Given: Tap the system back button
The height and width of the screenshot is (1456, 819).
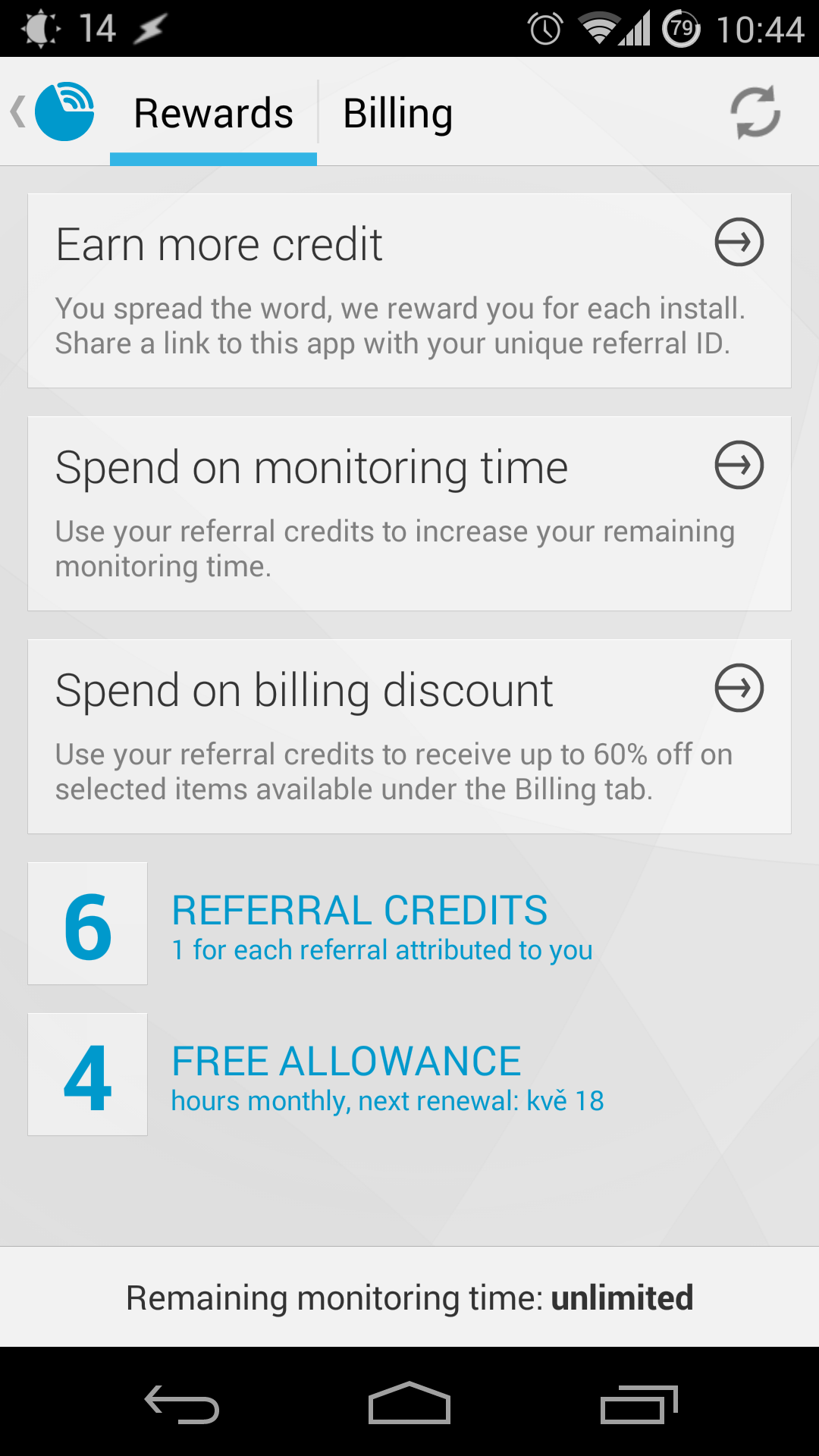Looking at the screenshot, I should (x=182, y=1403).
